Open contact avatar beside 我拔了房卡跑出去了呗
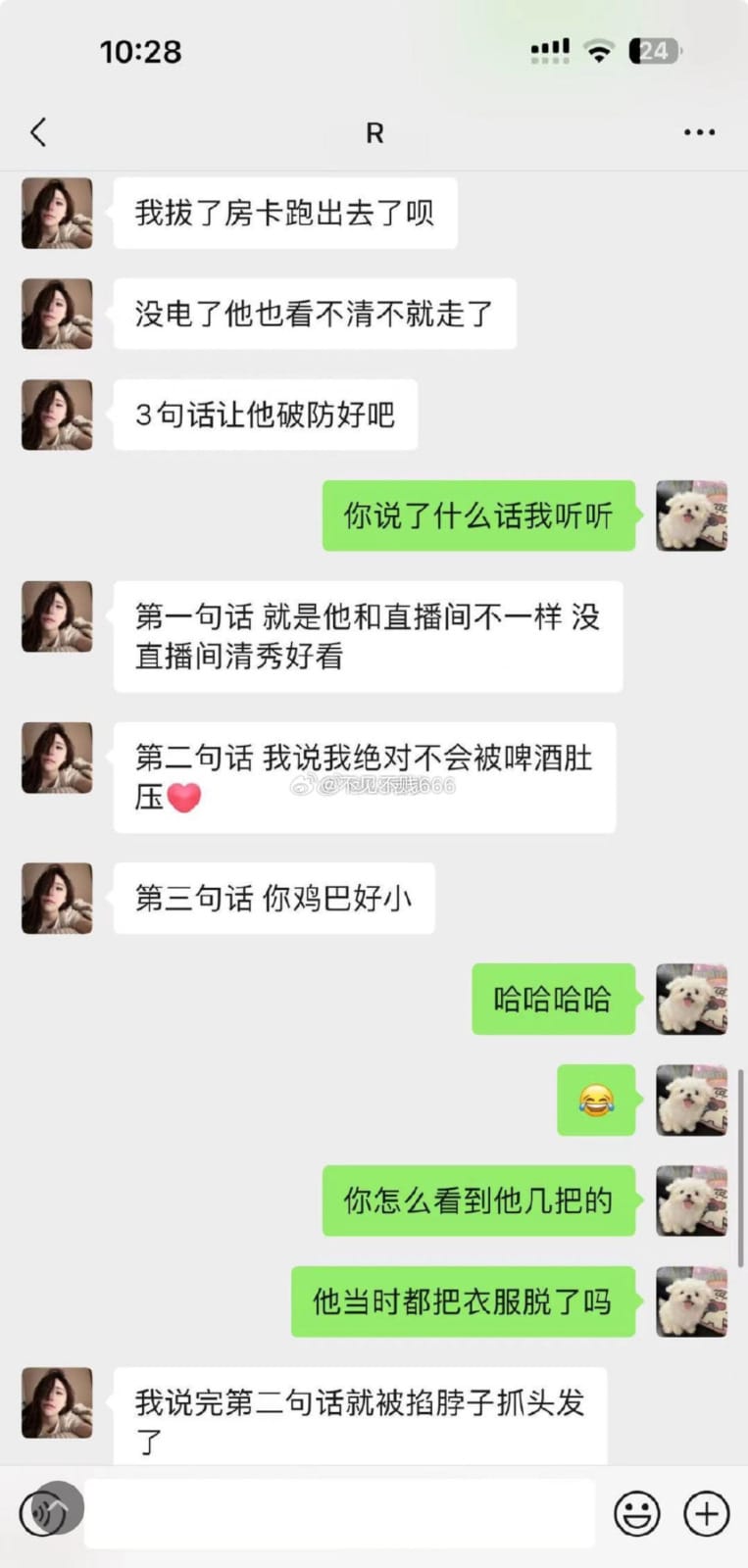The image size is (748, 1568). pos(57,213)
